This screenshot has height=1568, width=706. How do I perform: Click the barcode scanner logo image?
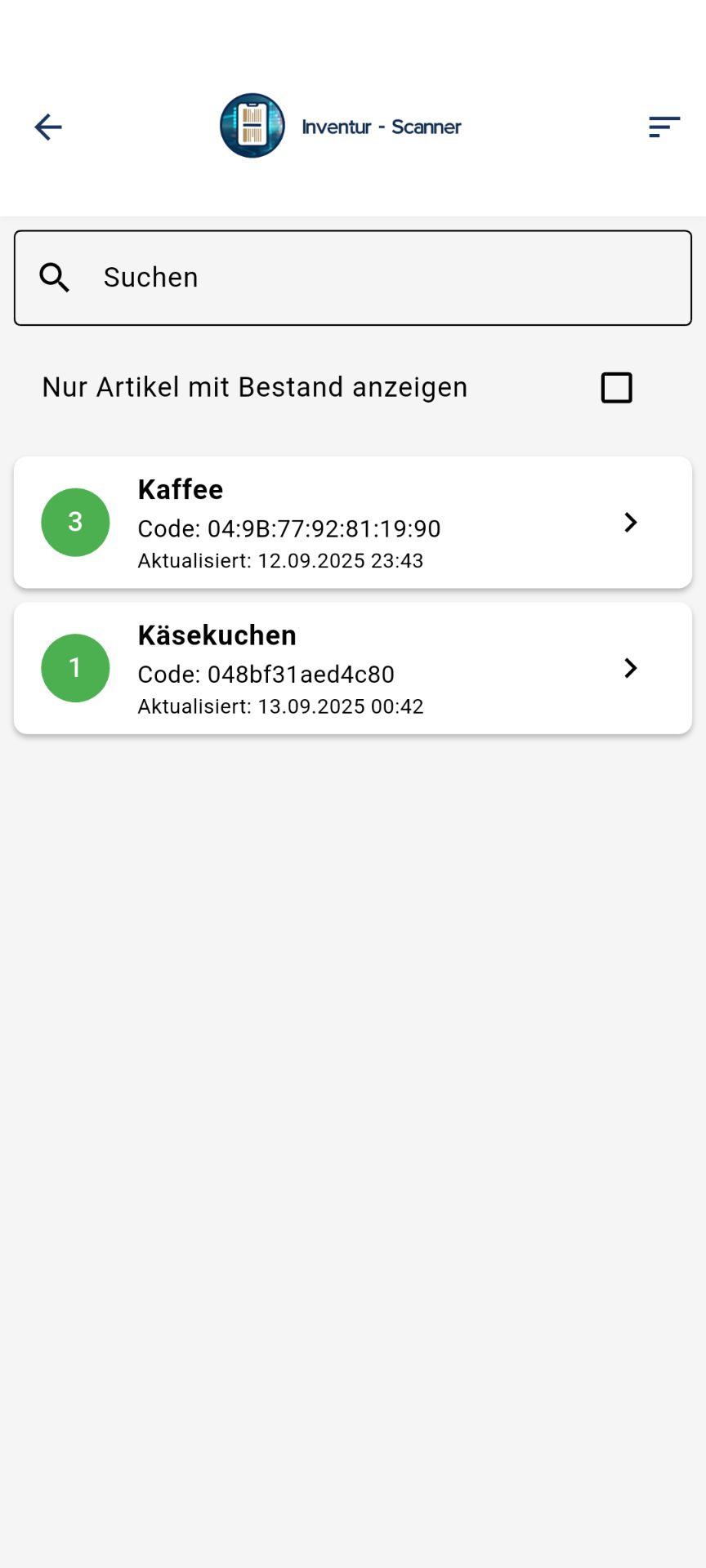pos(252,126)
